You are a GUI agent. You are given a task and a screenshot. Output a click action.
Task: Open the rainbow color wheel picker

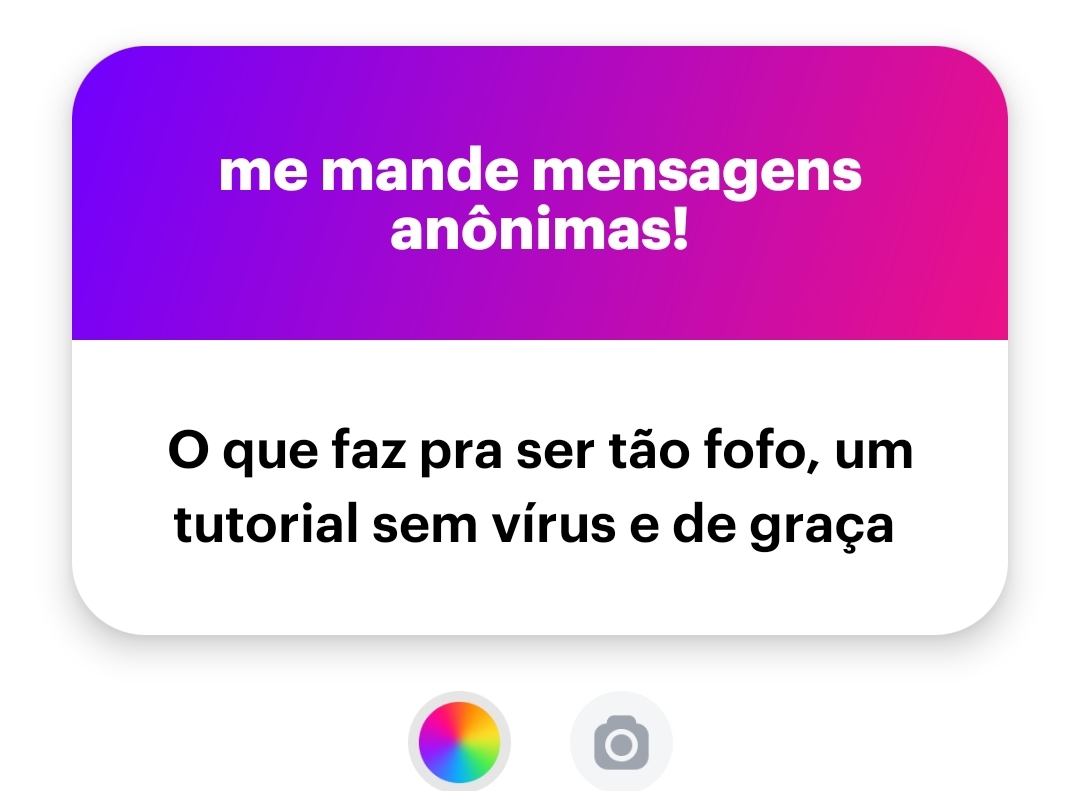(459, 741)
